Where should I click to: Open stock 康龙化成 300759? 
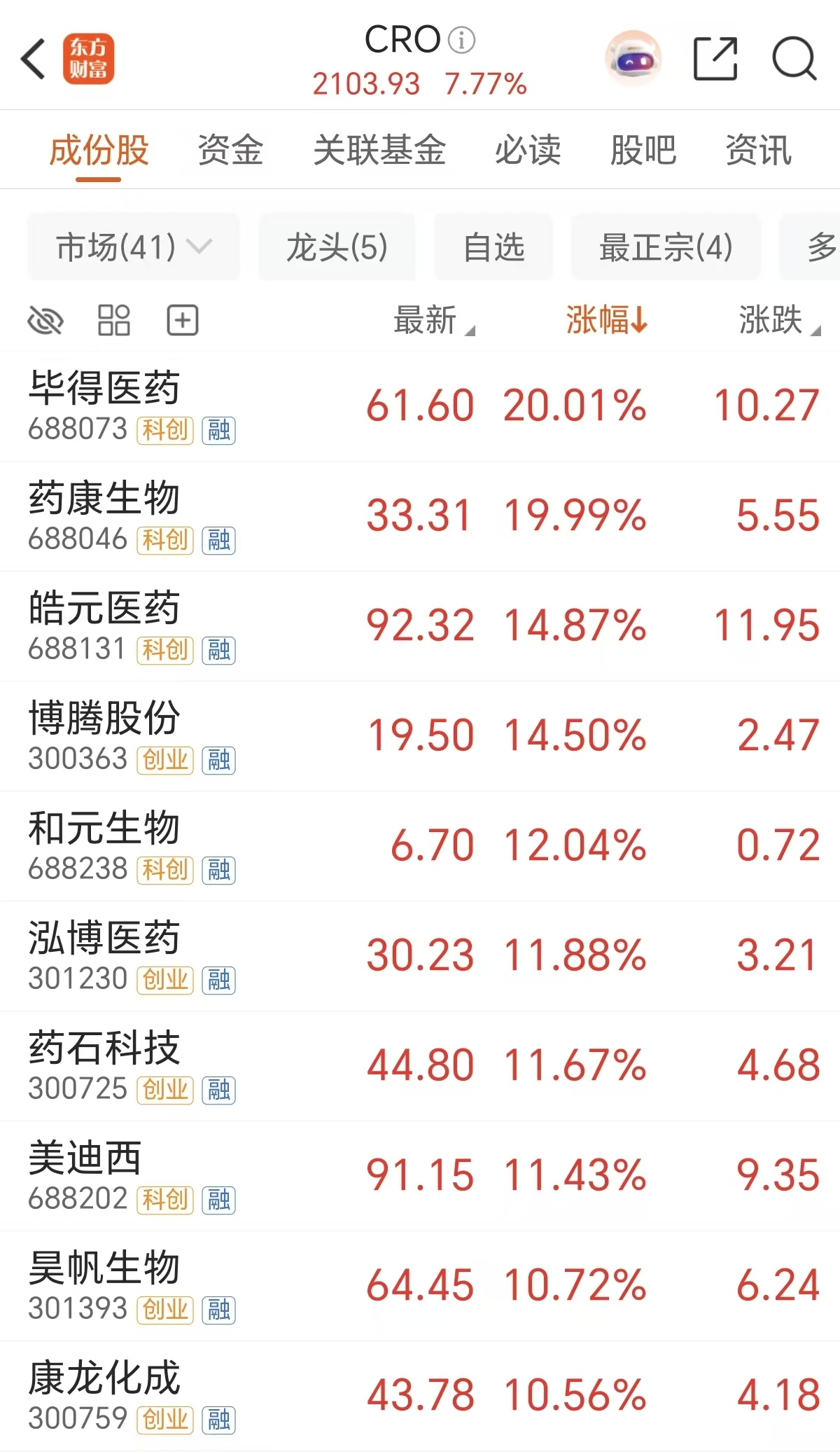[x=420, y=1396]
